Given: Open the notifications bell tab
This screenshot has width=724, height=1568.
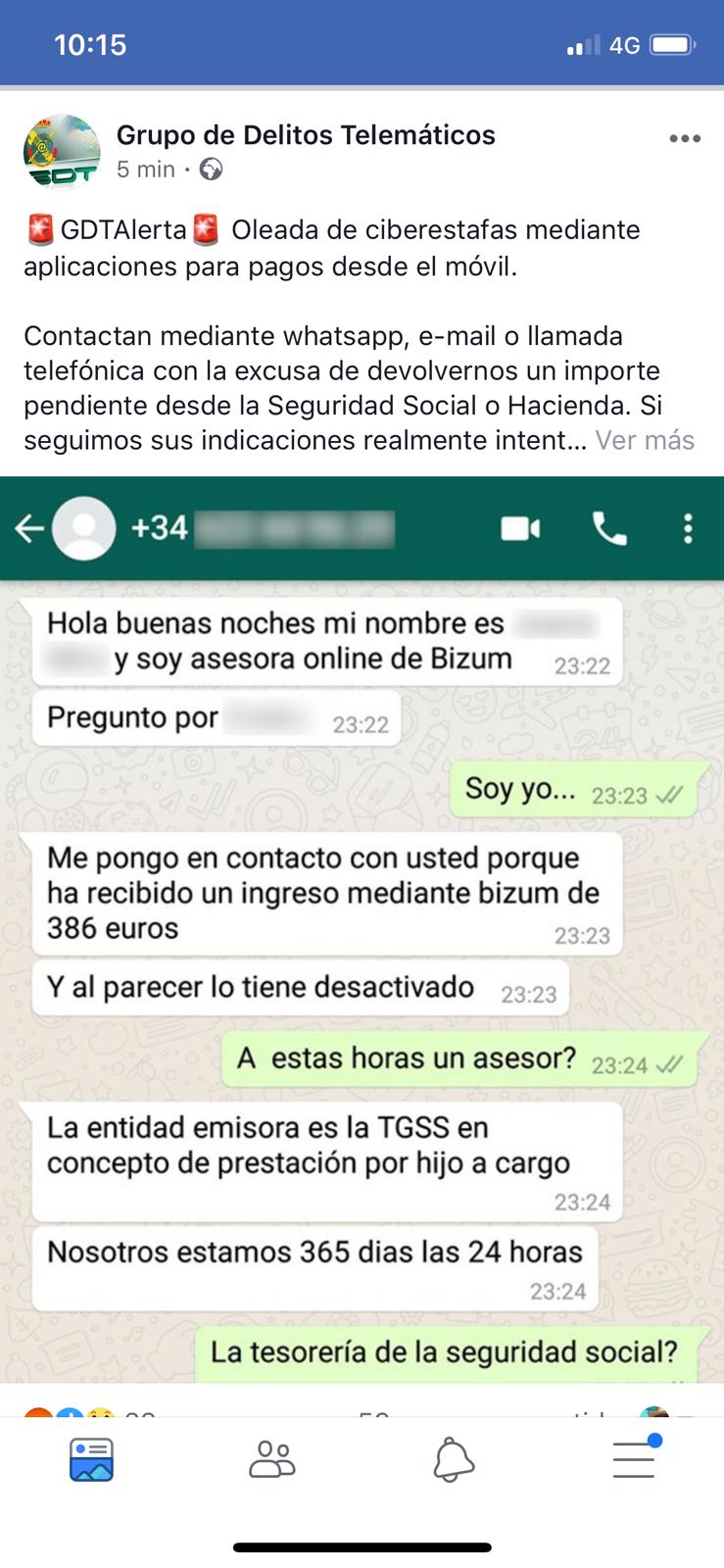Looking at the screenshot, I should [x=454, y=1460].
